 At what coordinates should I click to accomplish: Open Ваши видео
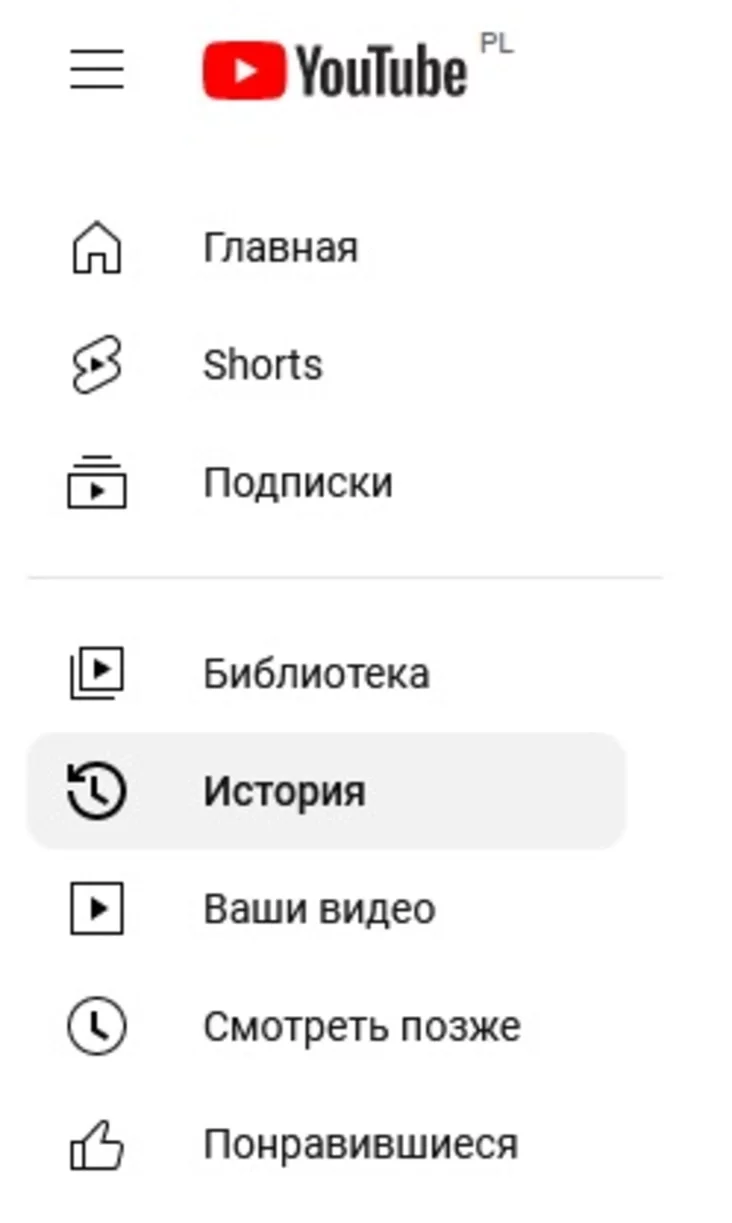pos(327,909)
